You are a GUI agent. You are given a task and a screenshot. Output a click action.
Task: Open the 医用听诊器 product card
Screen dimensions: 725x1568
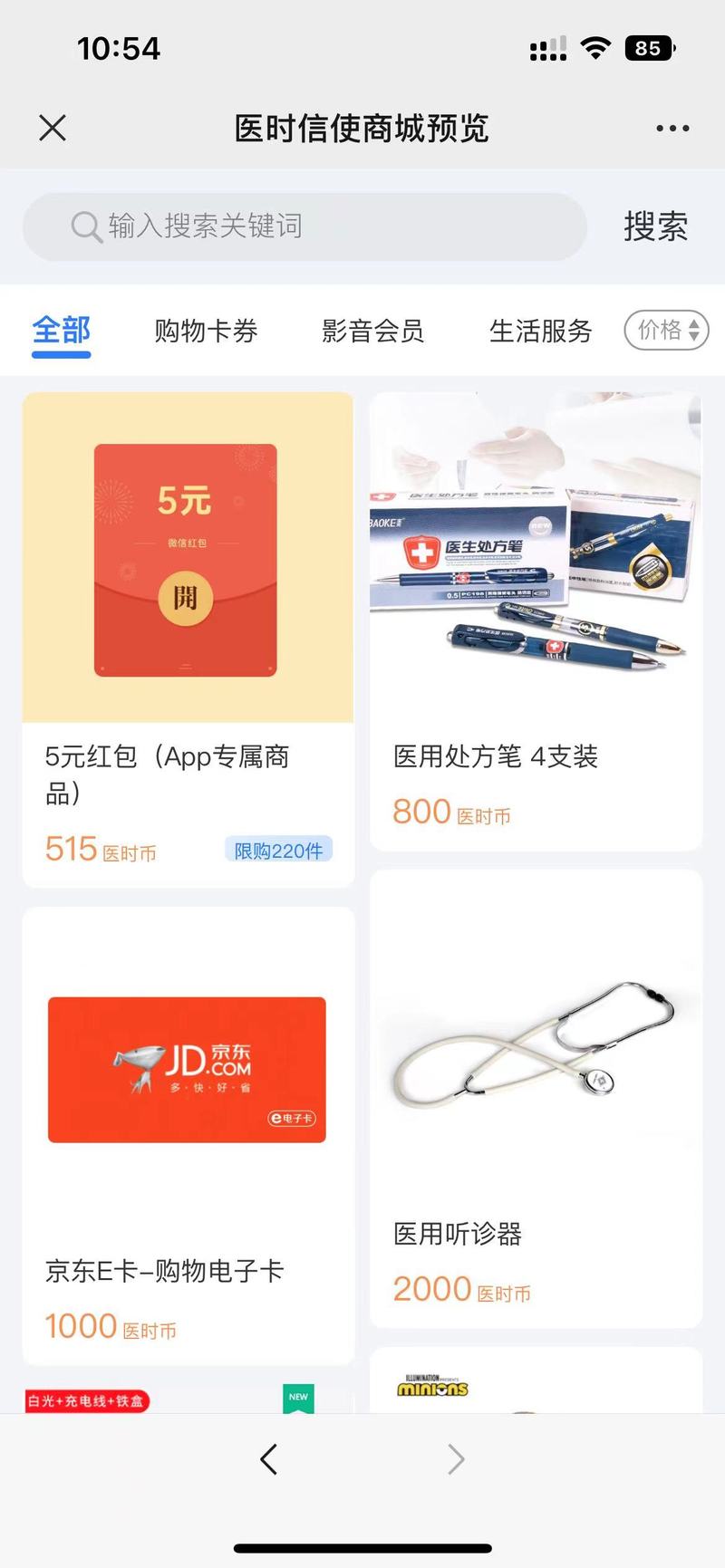[536, 1099]
